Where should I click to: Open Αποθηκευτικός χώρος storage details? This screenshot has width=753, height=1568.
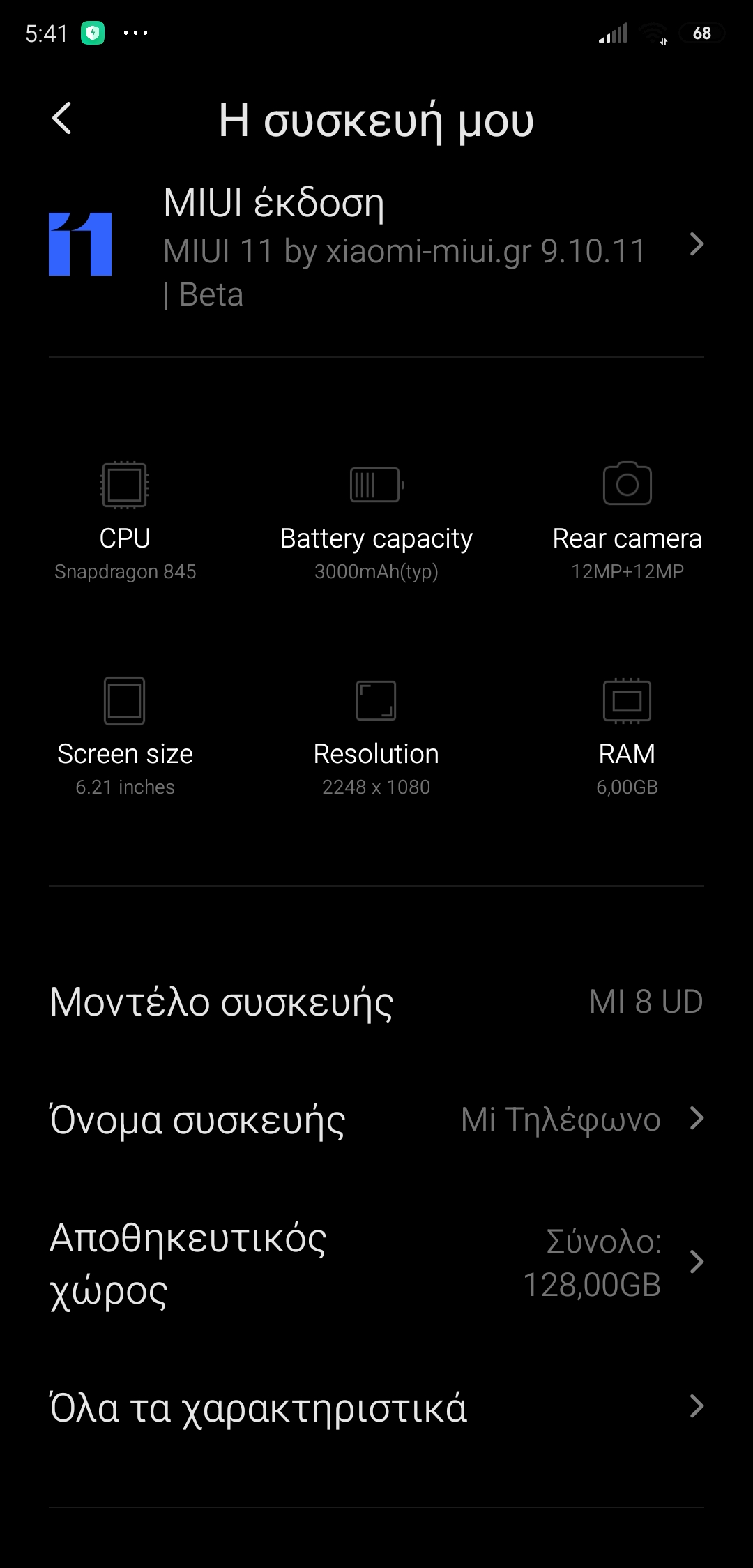pyautogui.click(x=376, y=1262)
